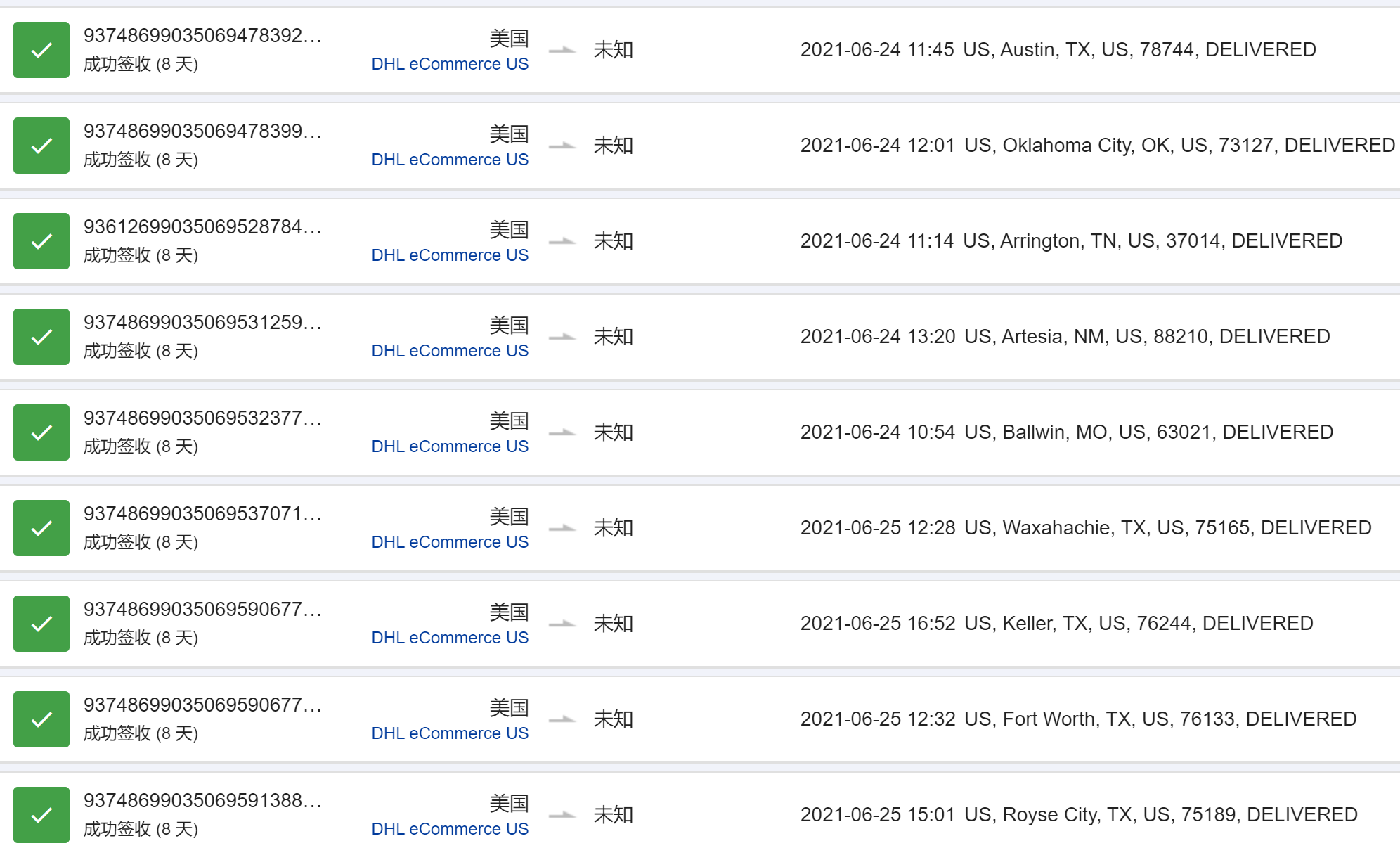Tap DHL eCommerce US link in Austin row
This screenshot has width=1400, height=855.
click(450, 64)
